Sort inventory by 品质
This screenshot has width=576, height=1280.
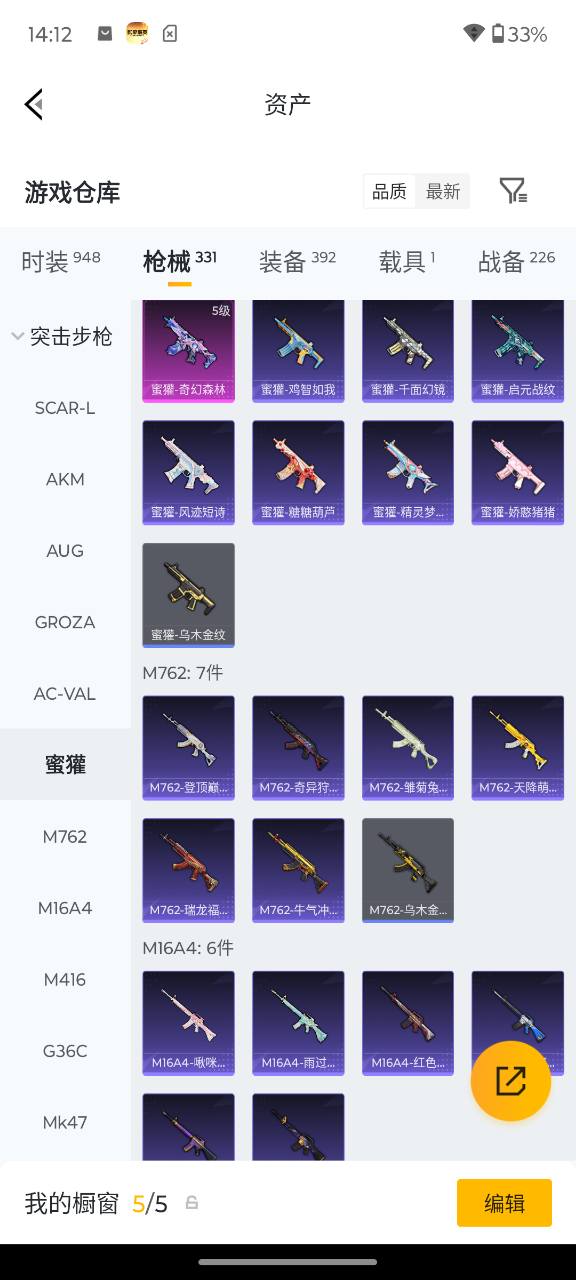[x=390, y=191]
